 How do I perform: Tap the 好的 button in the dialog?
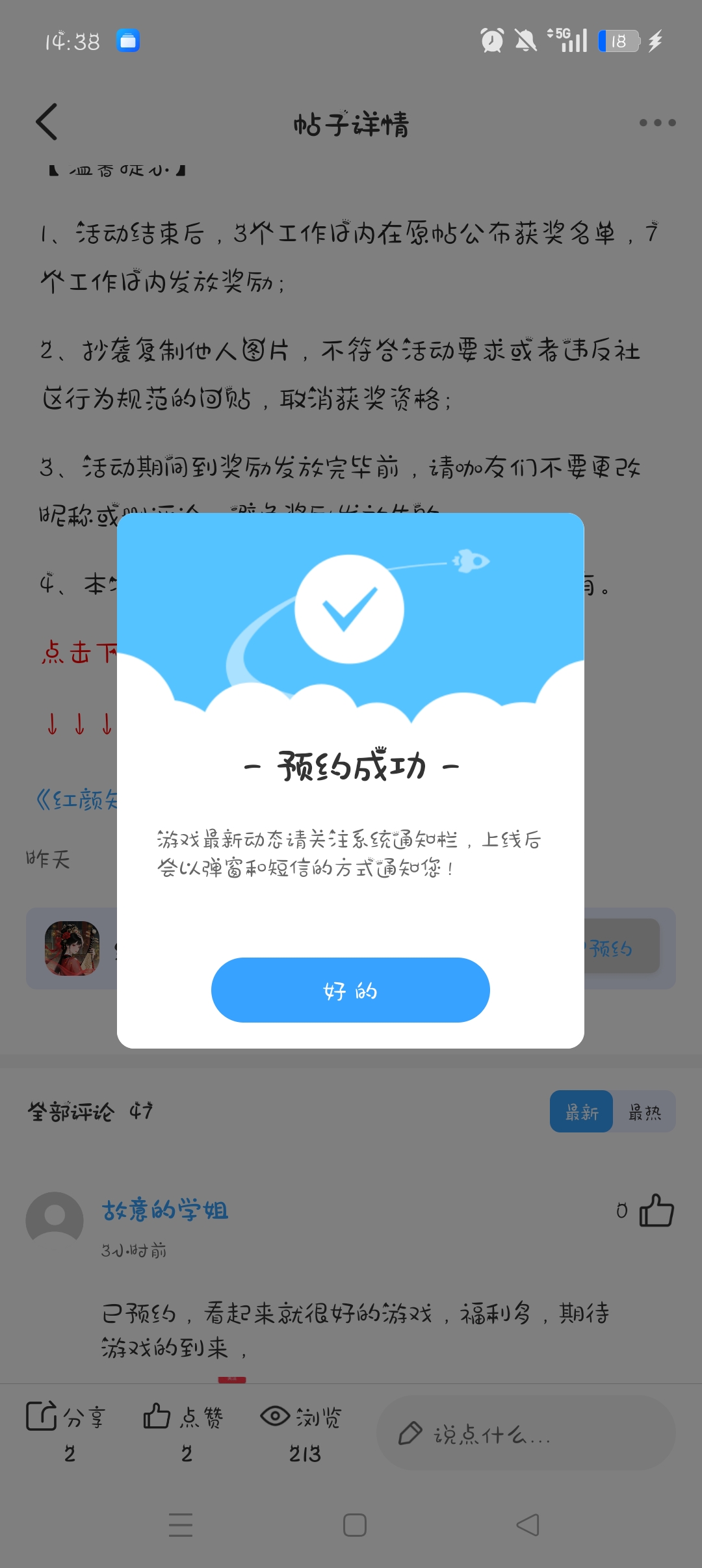[350, 990]
